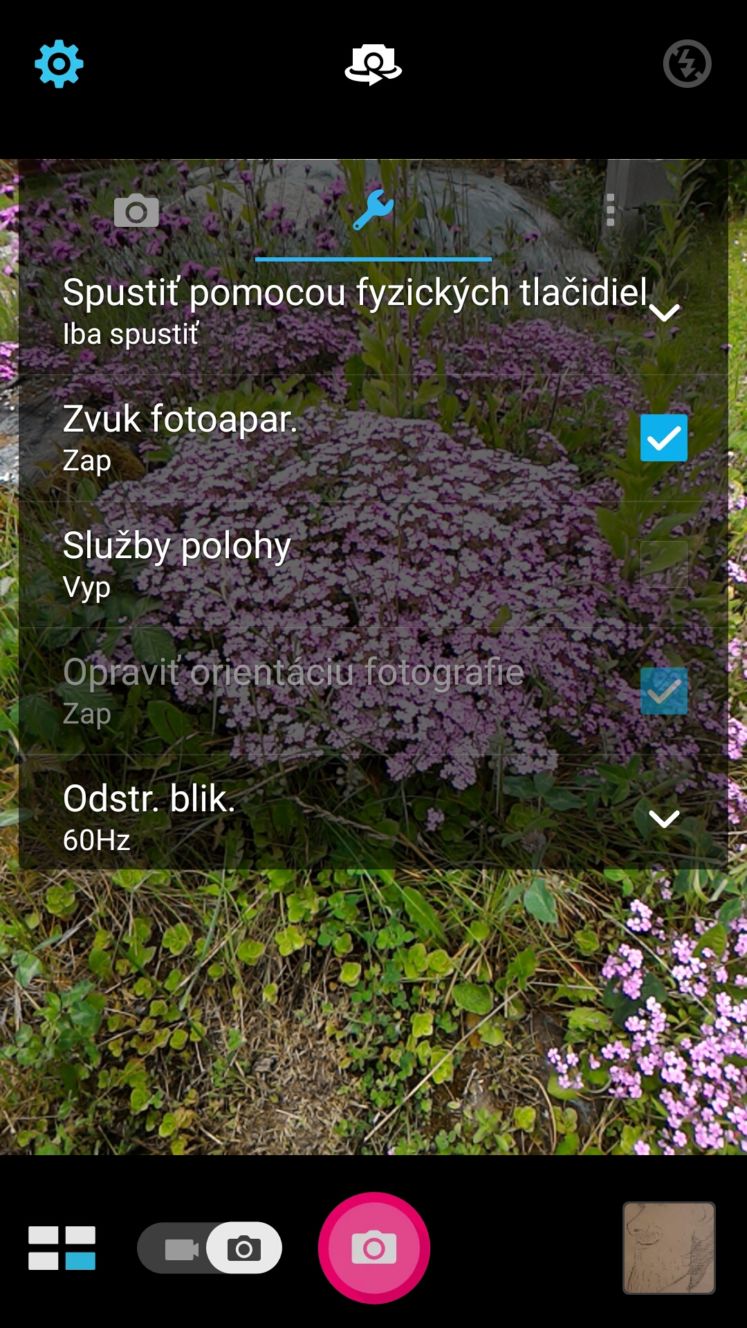Tap the blue settings gear icon
Screen dimensions: 747x1328
[x=59, y=65]
